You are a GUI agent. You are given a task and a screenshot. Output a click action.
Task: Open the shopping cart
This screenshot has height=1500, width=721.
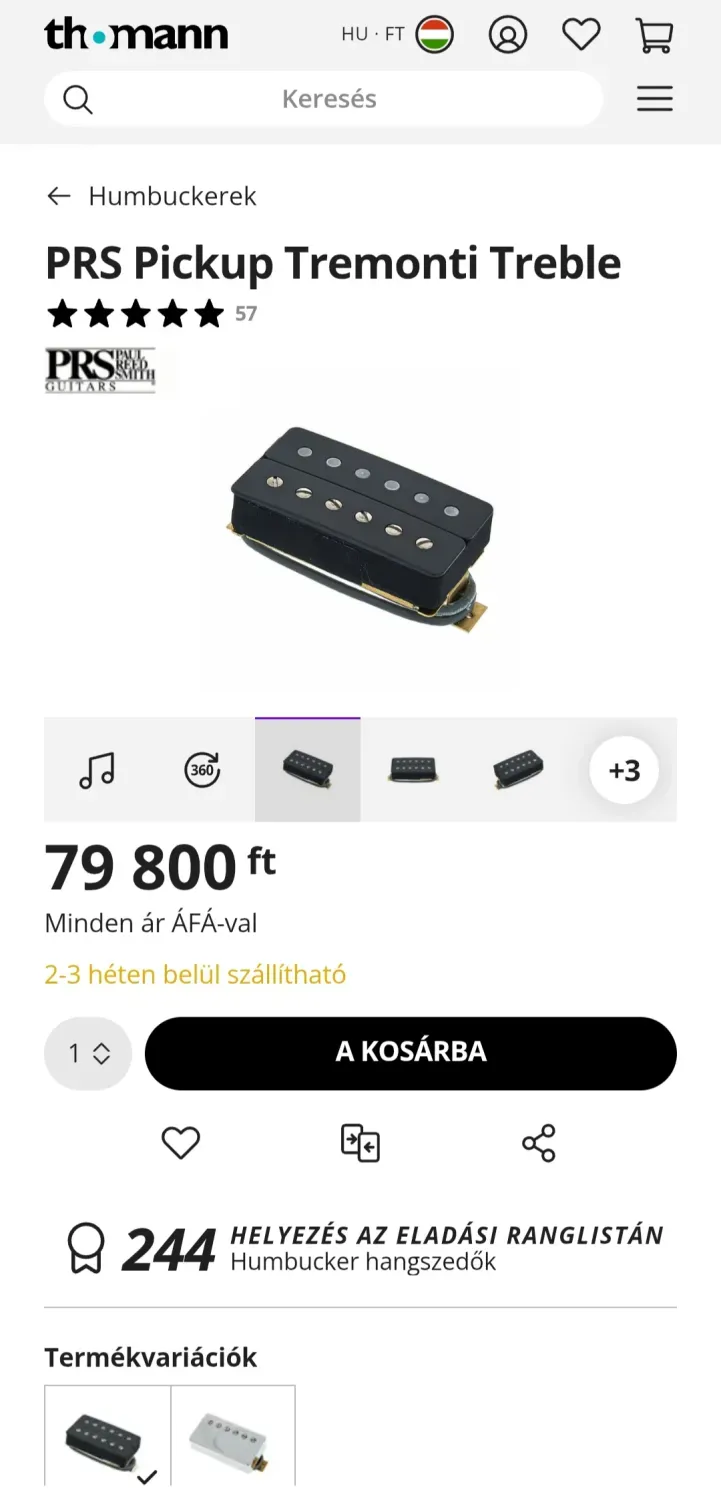coord(654,35)
